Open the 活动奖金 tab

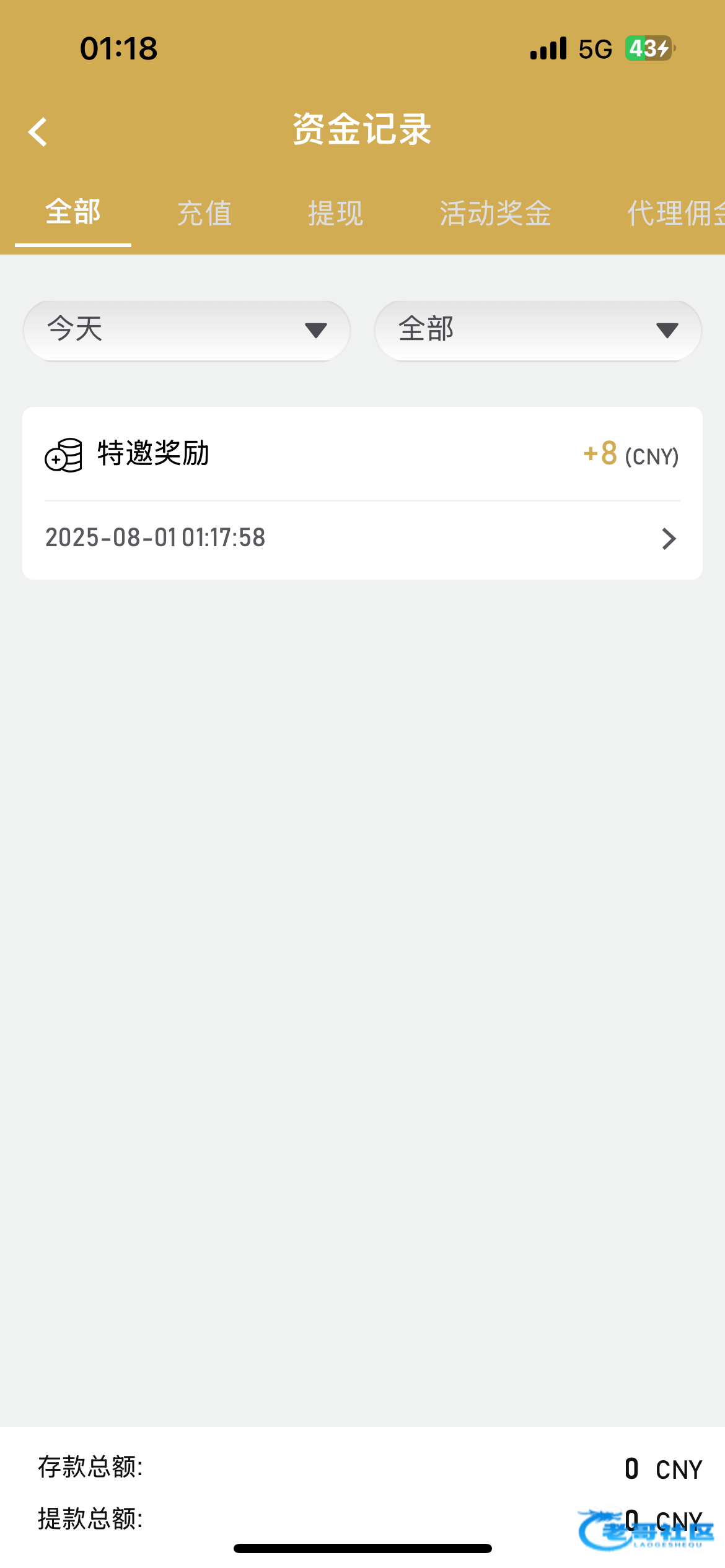click(x=495, y=214)
